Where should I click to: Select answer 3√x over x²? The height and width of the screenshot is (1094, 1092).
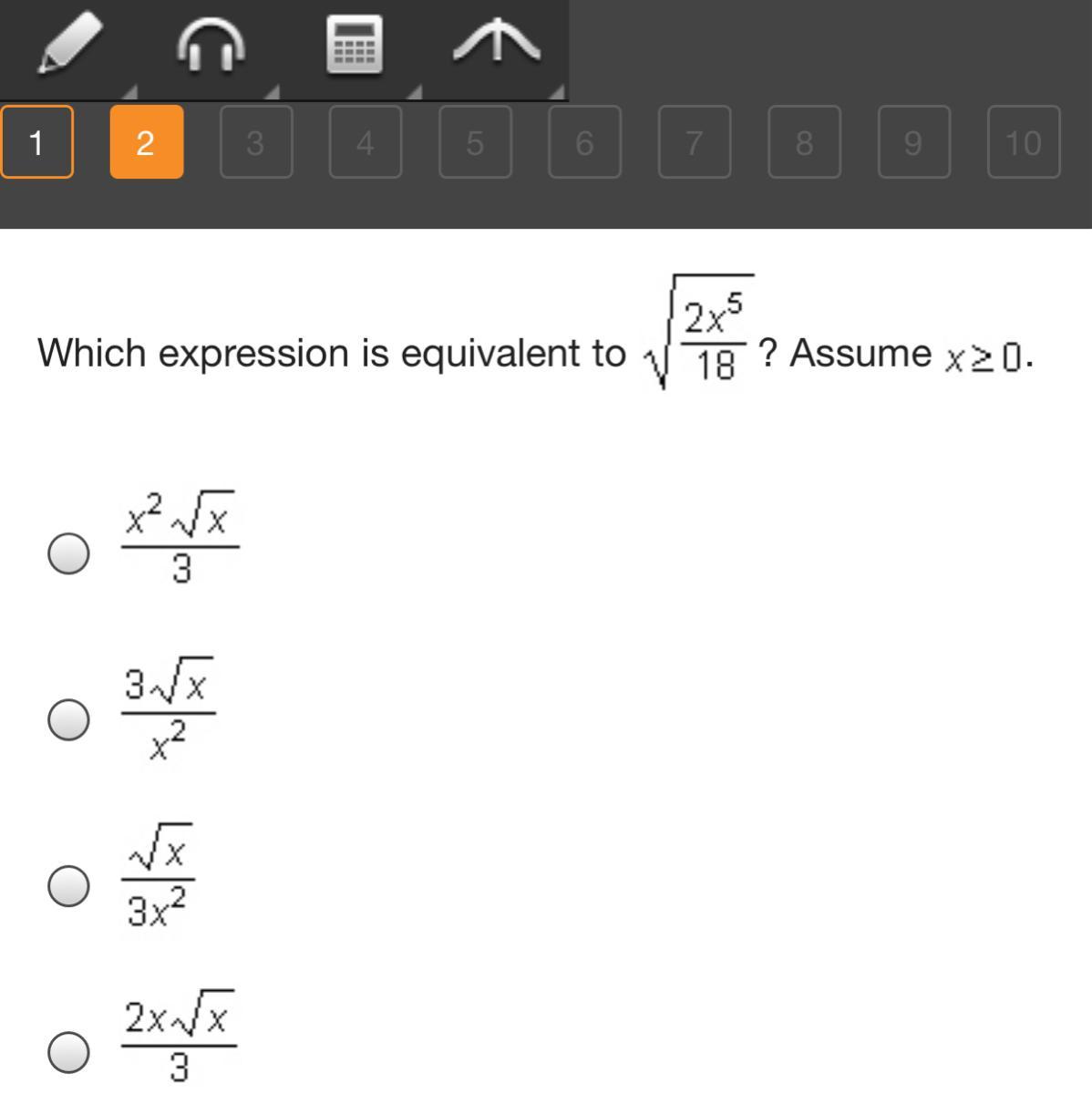68,719
